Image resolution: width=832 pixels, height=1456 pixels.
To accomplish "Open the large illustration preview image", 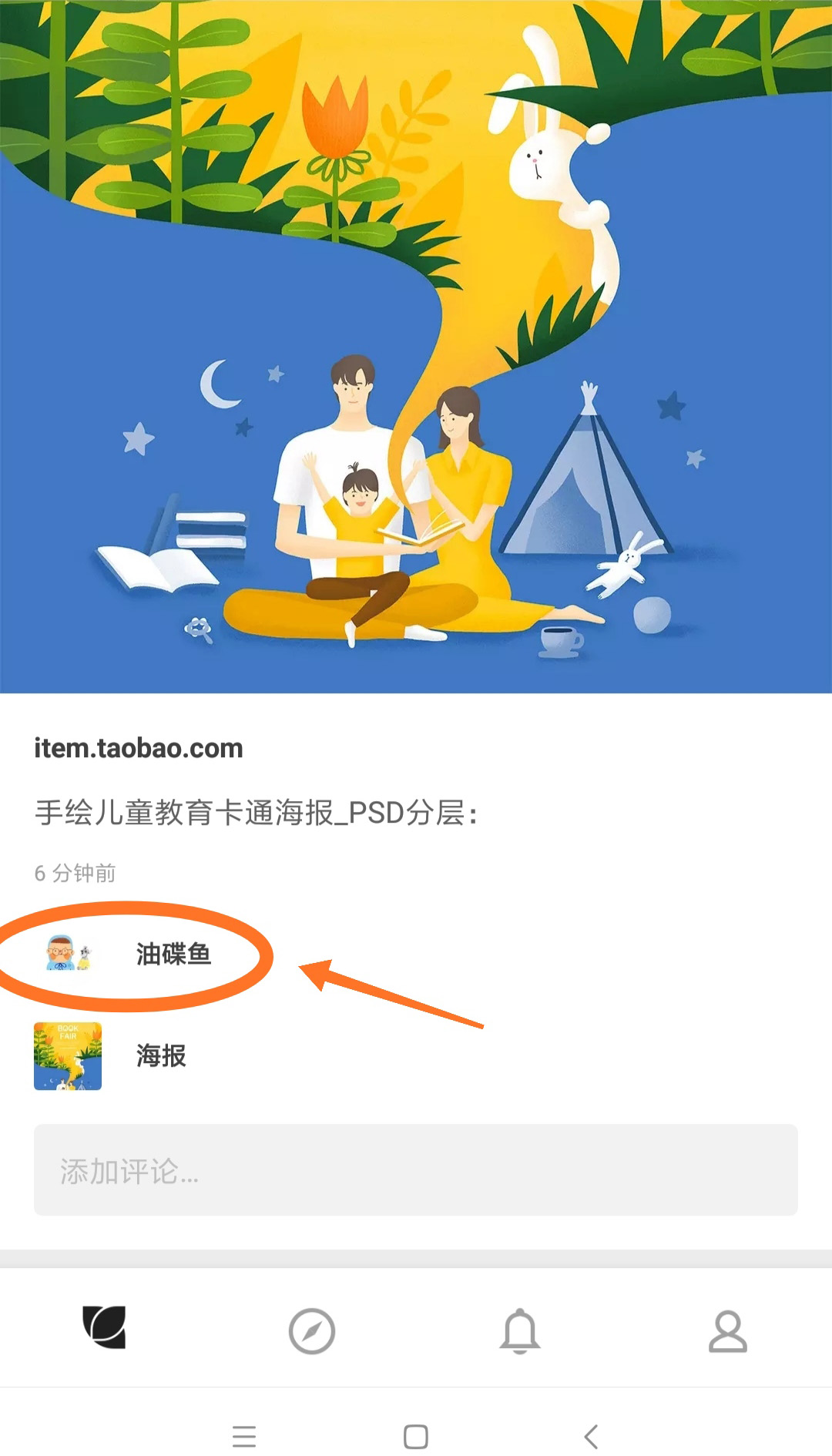I will [416, 347].
